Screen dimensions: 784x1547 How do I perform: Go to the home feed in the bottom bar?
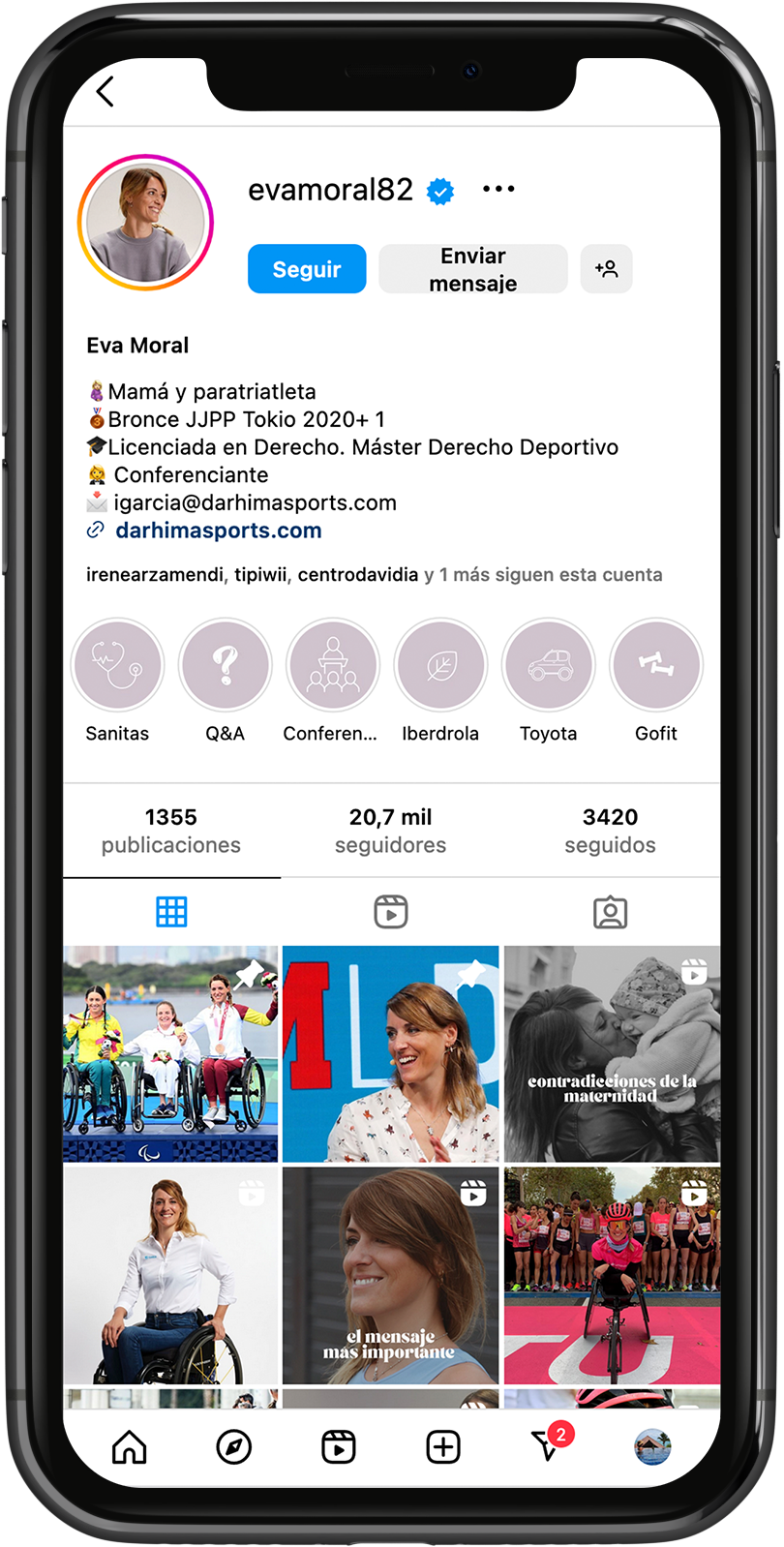129,1447
